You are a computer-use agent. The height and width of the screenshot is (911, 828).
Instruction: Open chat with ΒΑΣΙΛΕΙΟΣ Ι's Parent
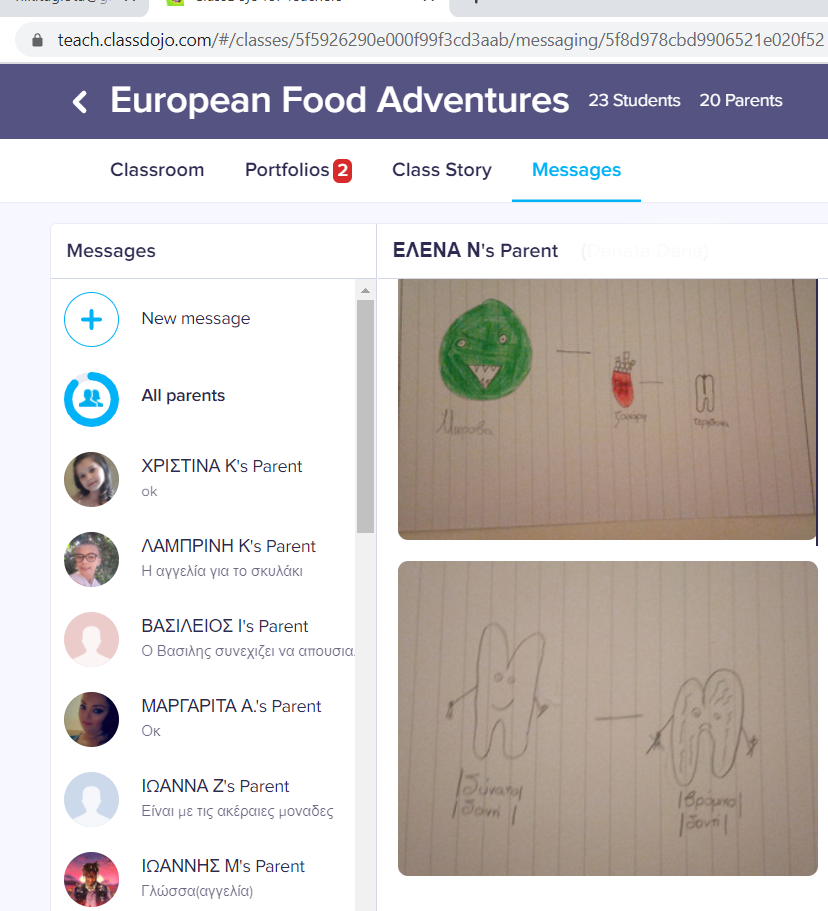pyautogui.click(x=225, y=637)
